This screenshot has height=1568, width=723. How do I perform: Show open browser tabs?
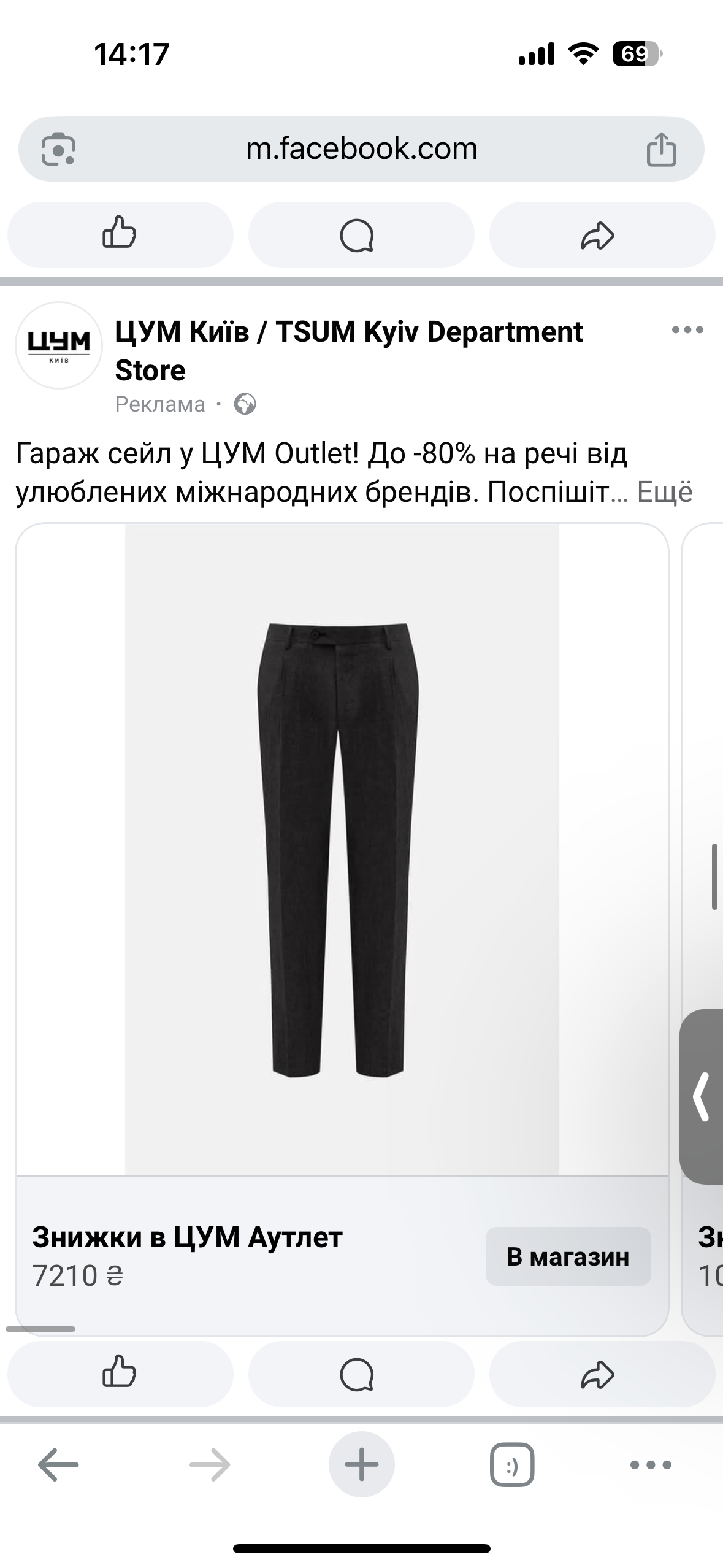pyautogui.click(x=512, y=1465)
